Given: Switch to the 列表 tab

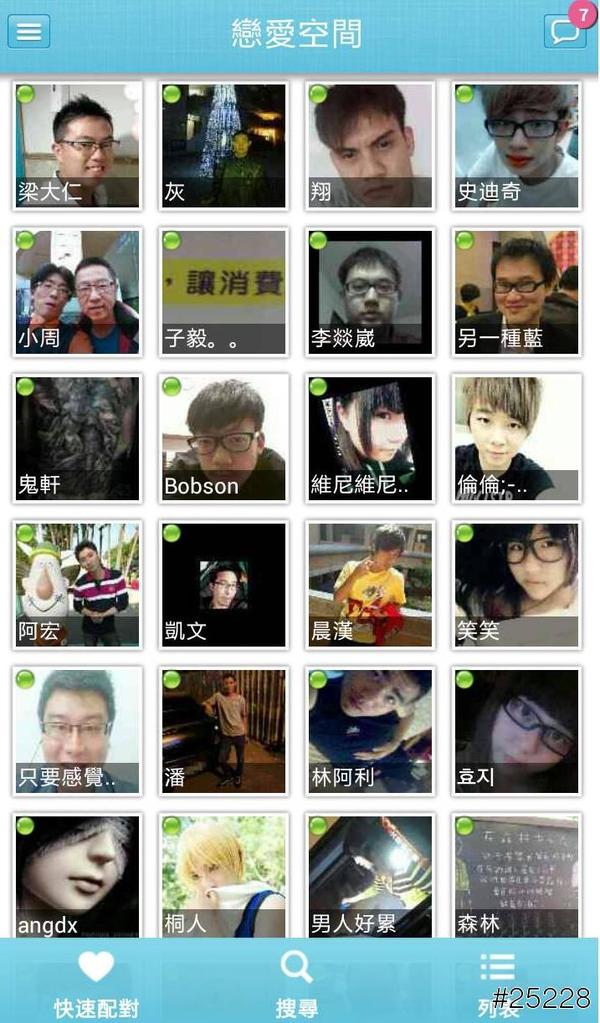Looking at the screenshot, I should [497, 982].
